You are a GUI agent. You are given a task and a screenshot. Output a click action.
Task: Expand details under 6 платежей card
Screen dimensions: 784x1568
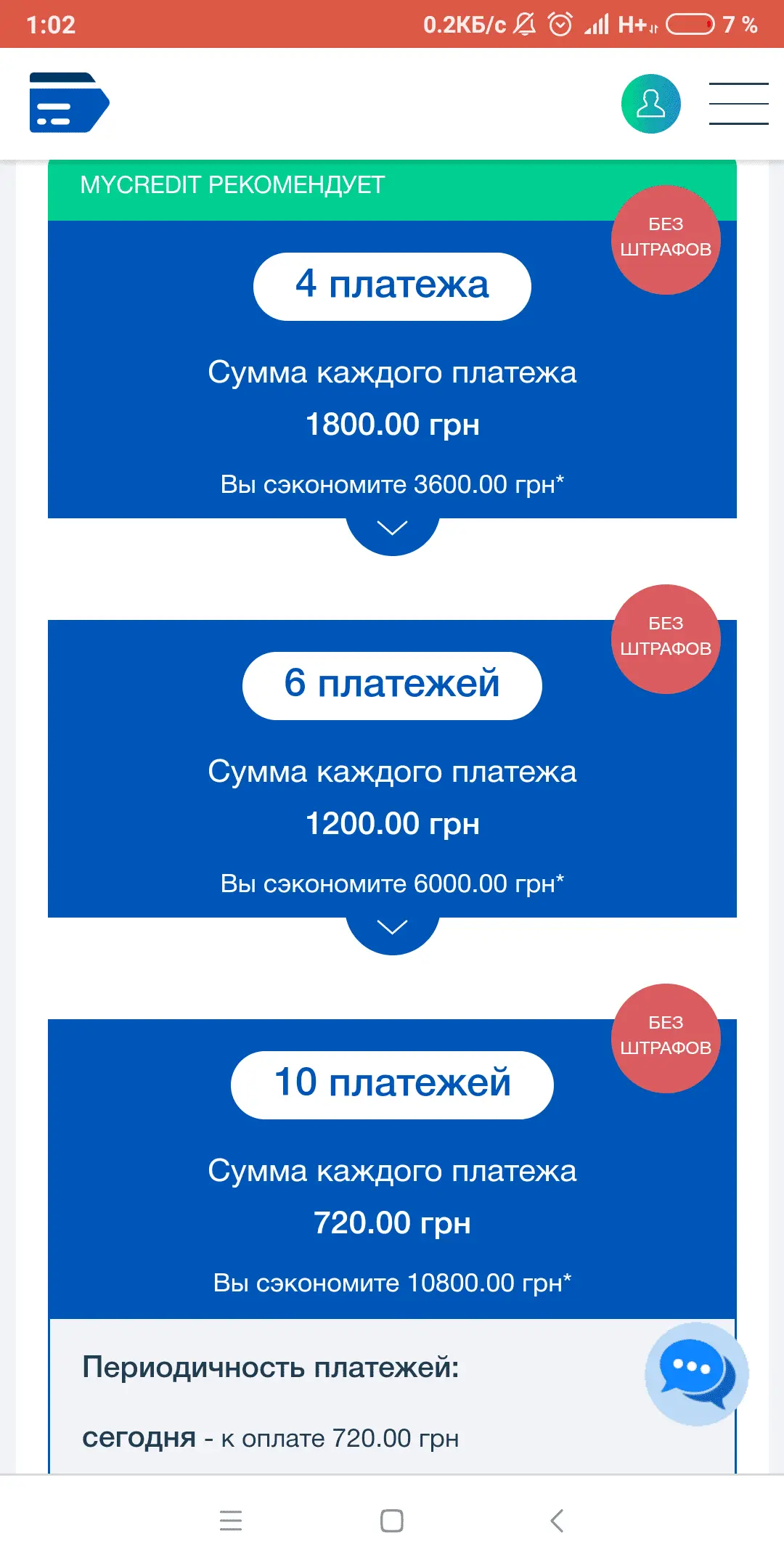point(392,929)
